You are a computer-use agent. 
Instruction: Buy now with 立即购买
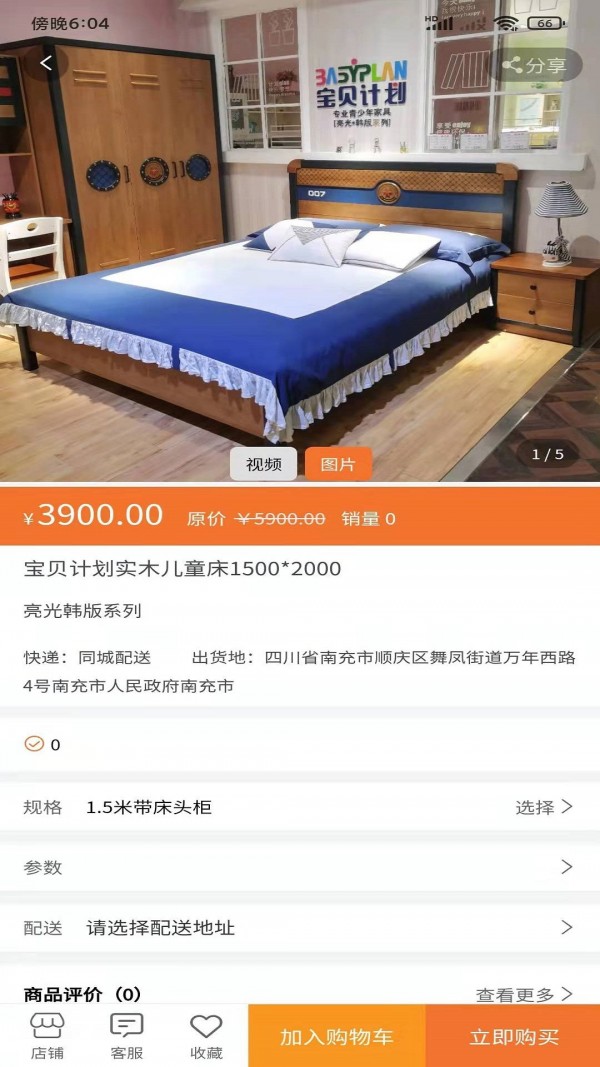[x=514, y=1037]
